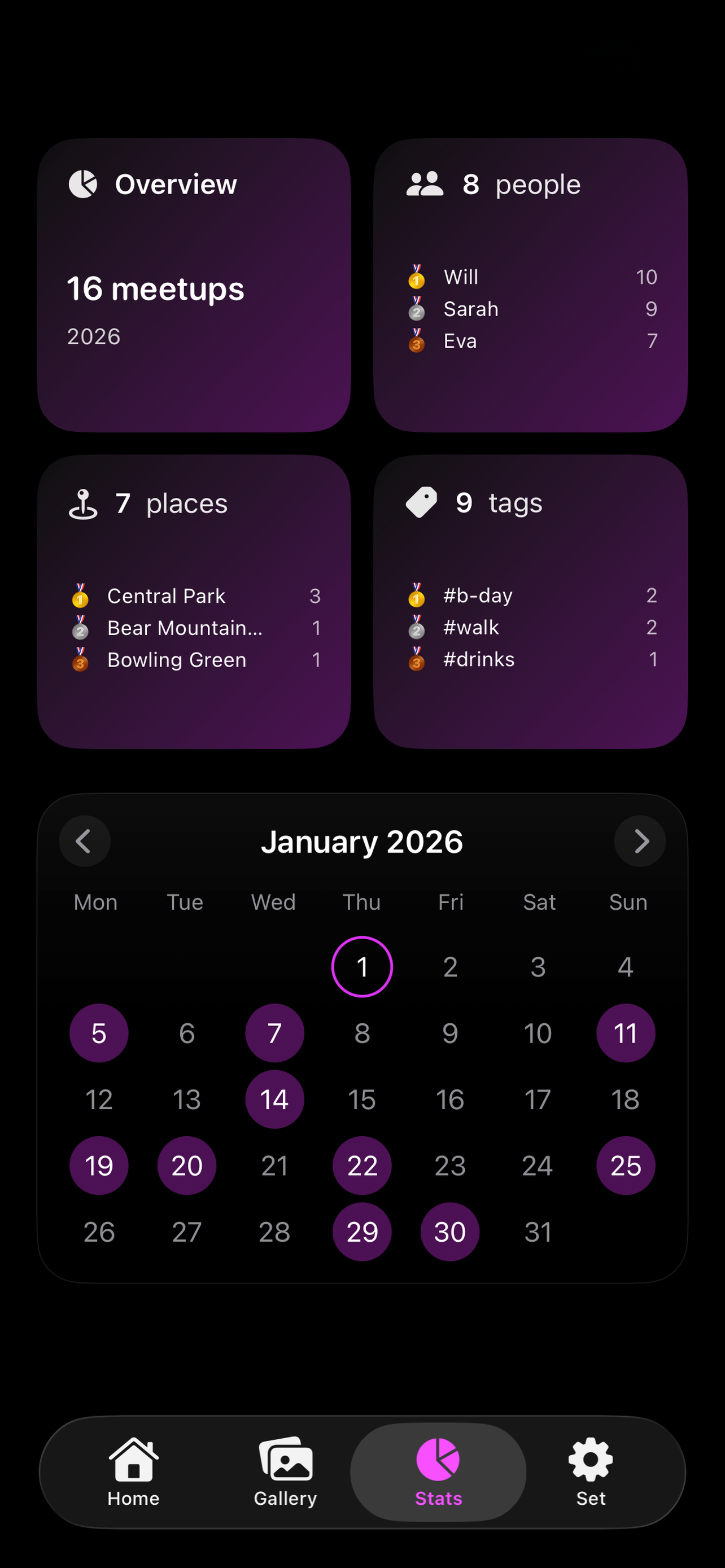This screenshot has height=1568, width=725.
Task: Select January 25 in the calendar
Action: 626,1165
